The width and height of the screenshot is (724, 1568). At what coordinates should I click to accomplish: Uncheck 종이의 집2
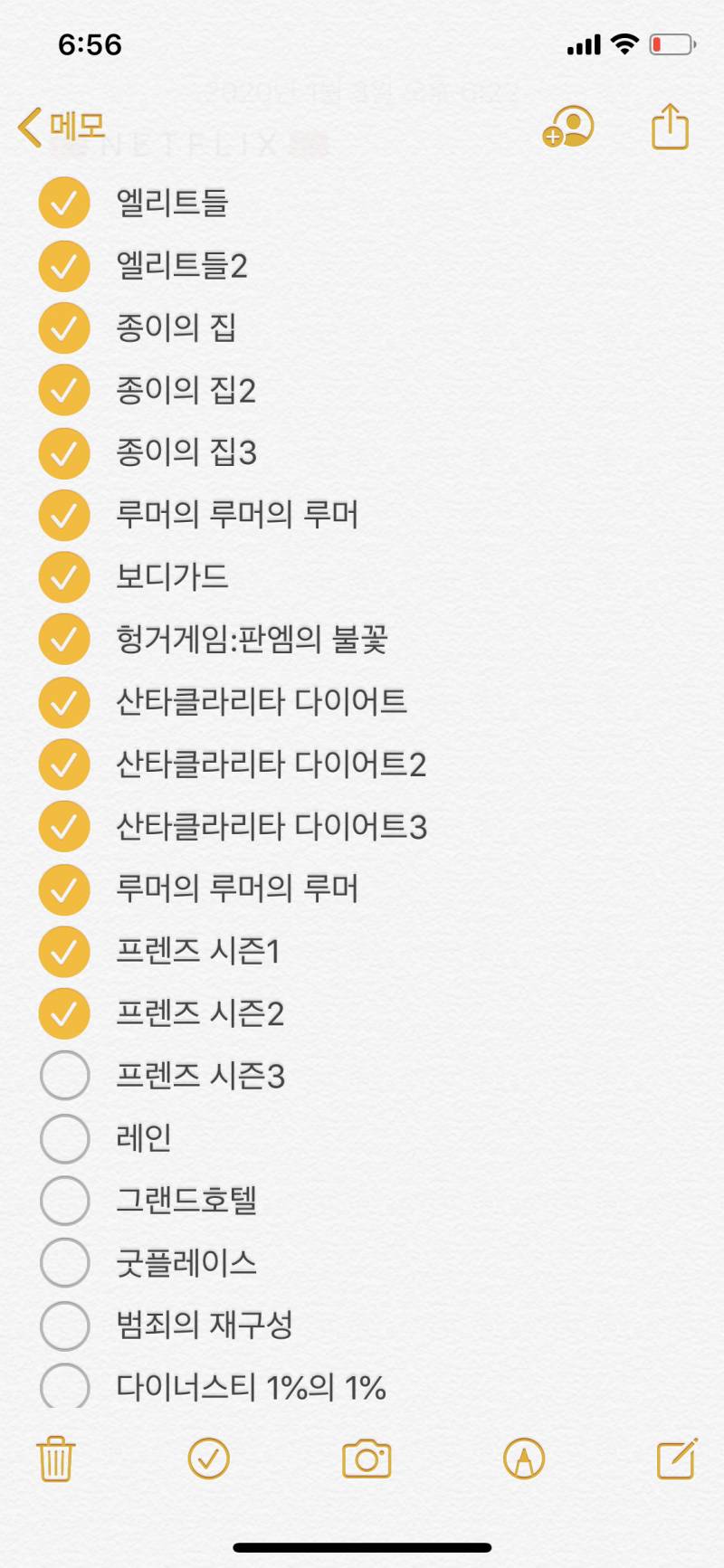[x=64, y=390]
